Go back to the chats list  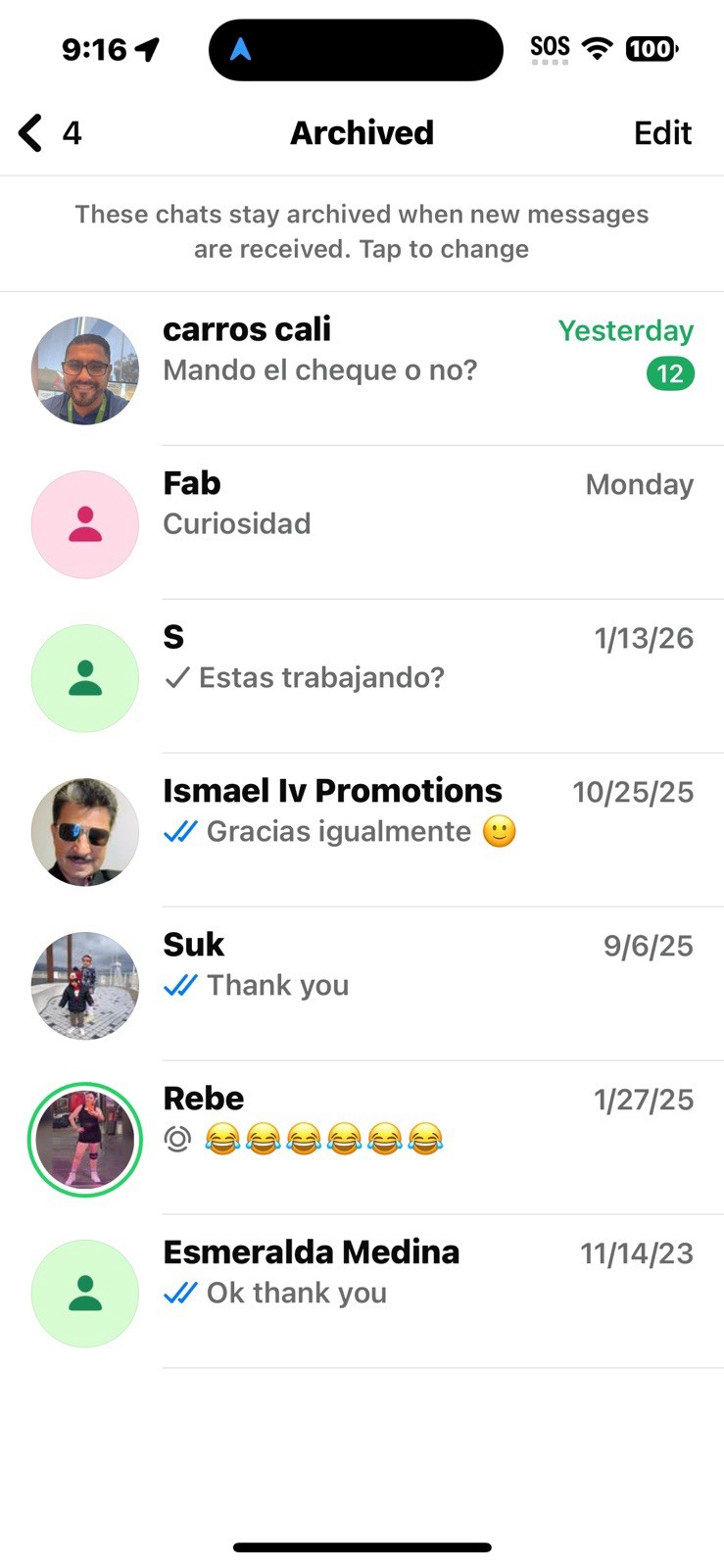click(47, 132)
